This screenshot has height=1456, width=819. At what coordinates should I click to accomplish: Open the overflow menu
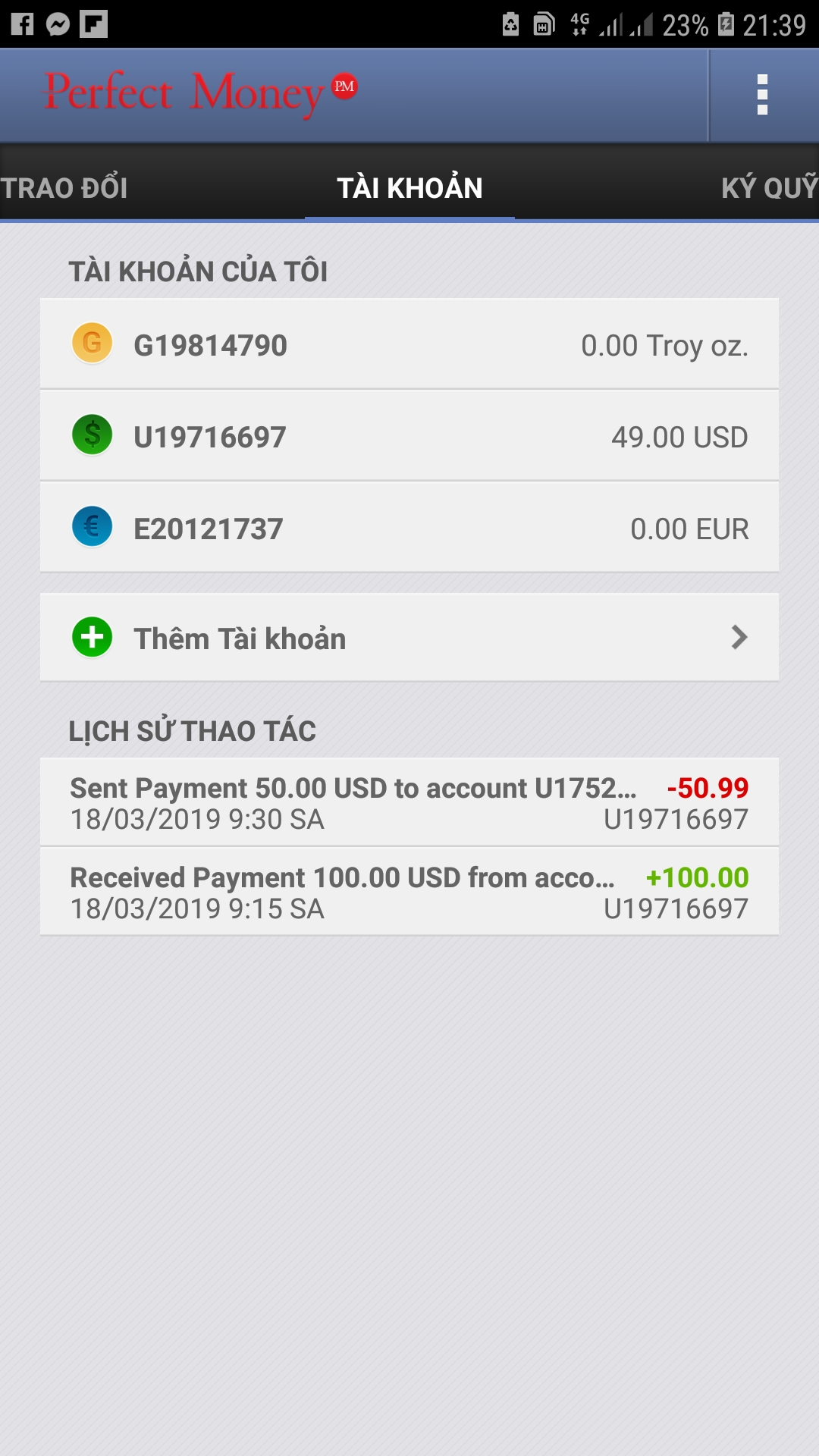(x=762, y=95)
